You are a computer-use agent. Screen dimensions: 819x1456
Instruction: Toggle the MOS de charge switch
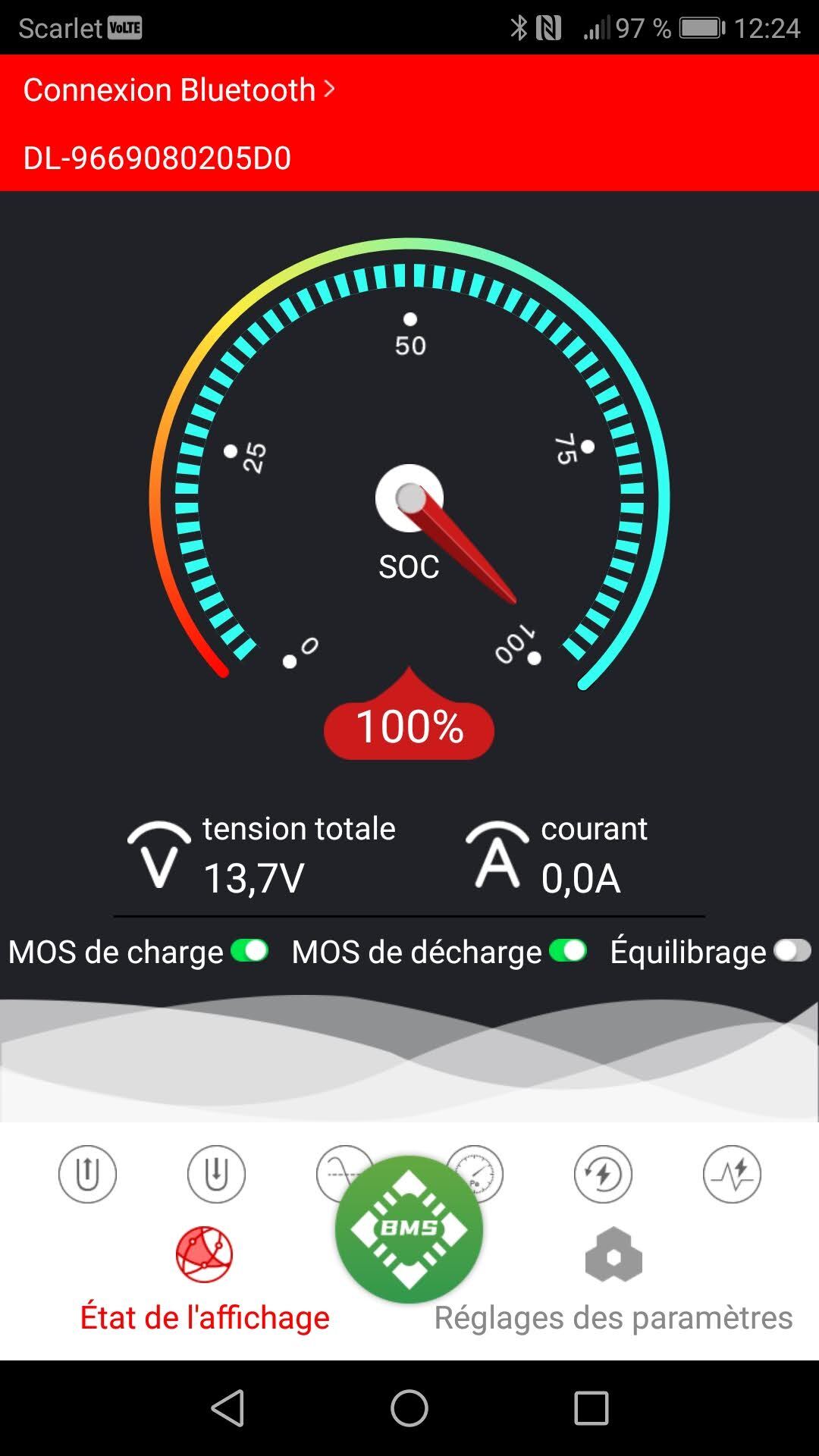pyautogui.click(x=249, y=951)
